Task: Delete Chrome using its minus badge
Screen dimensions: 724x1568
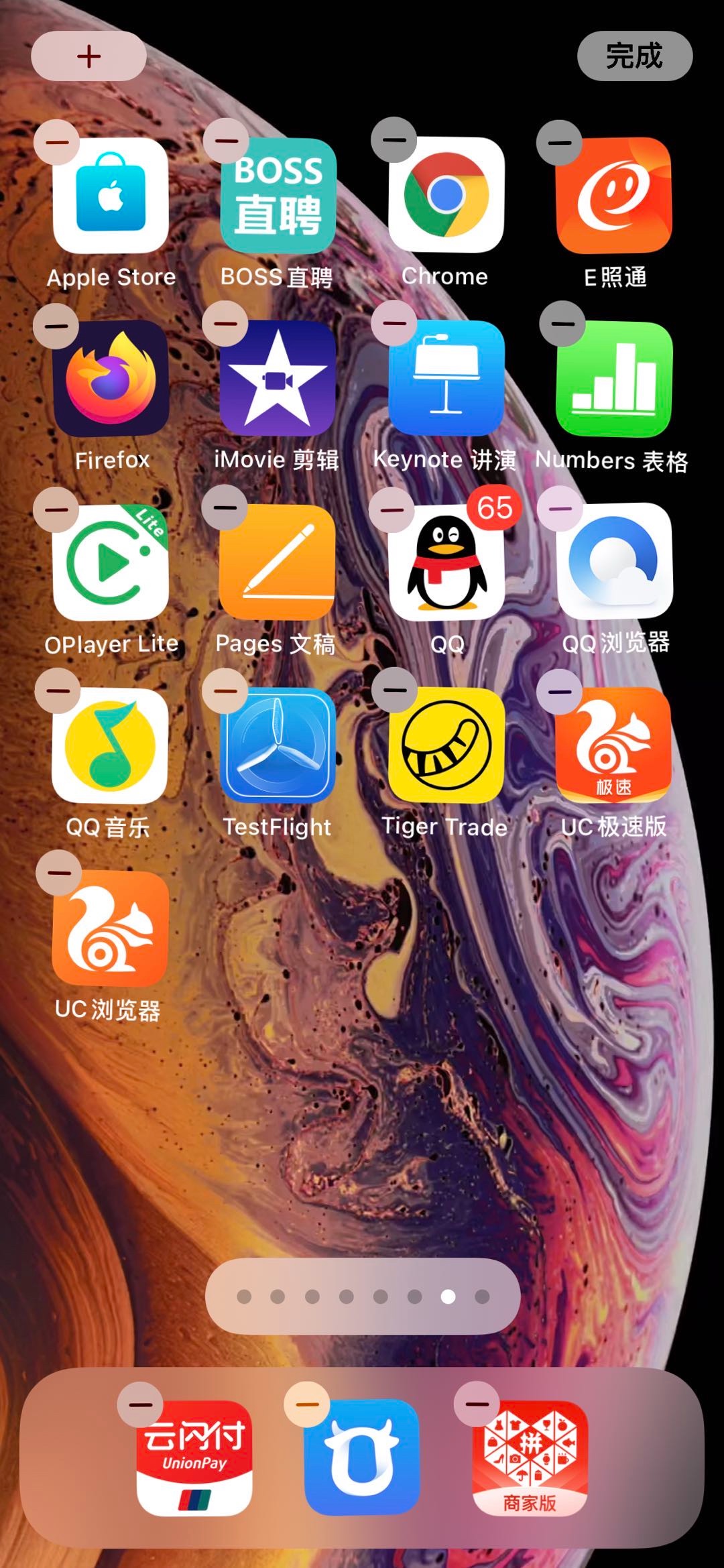Action: pyautogui.click(x=394, y=140)
